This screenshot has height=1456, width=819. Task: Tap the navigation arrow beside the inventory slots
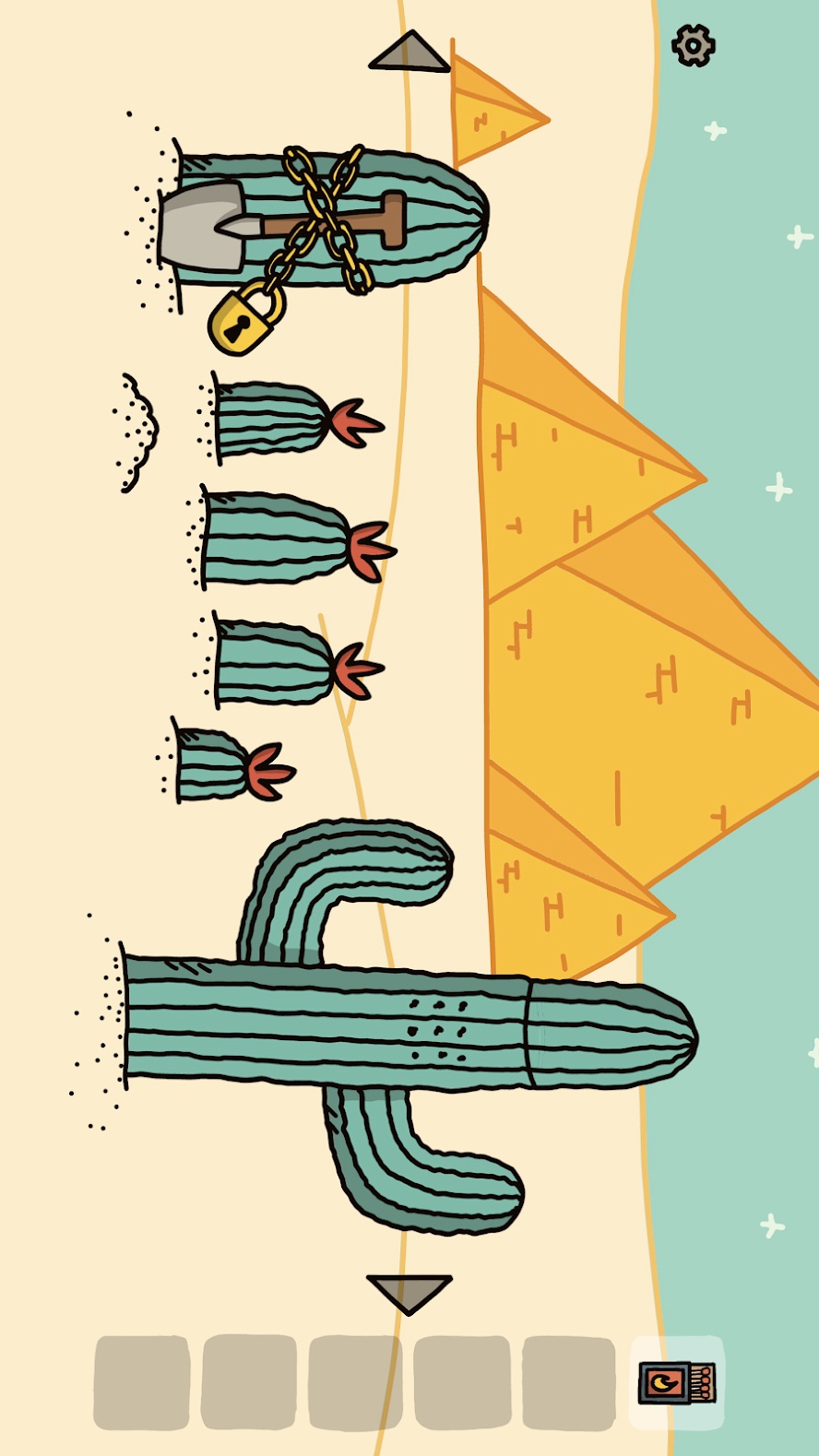[409, 1295]
